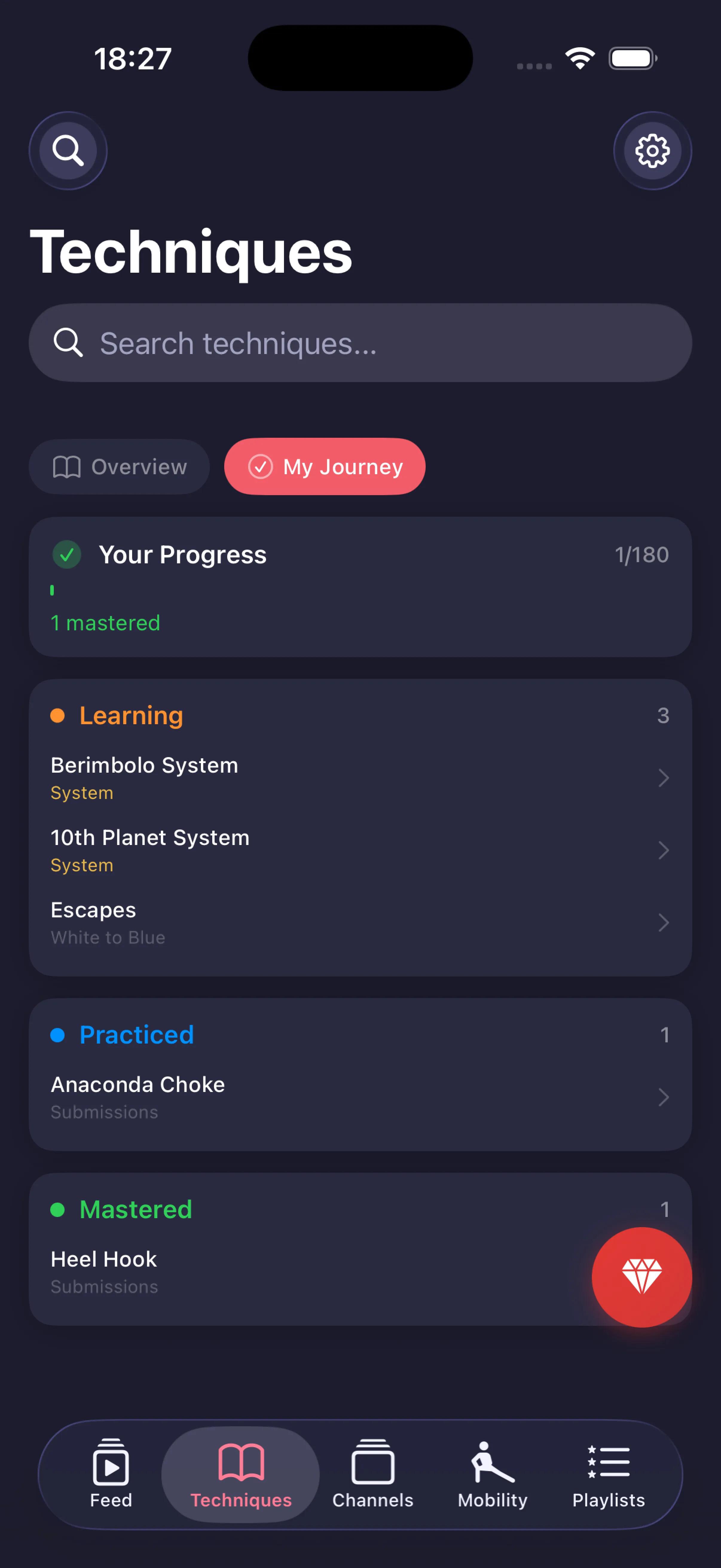721x1568 pixels.
Task: Open search via the magnifier icon
Action: (x=68, y=150)
